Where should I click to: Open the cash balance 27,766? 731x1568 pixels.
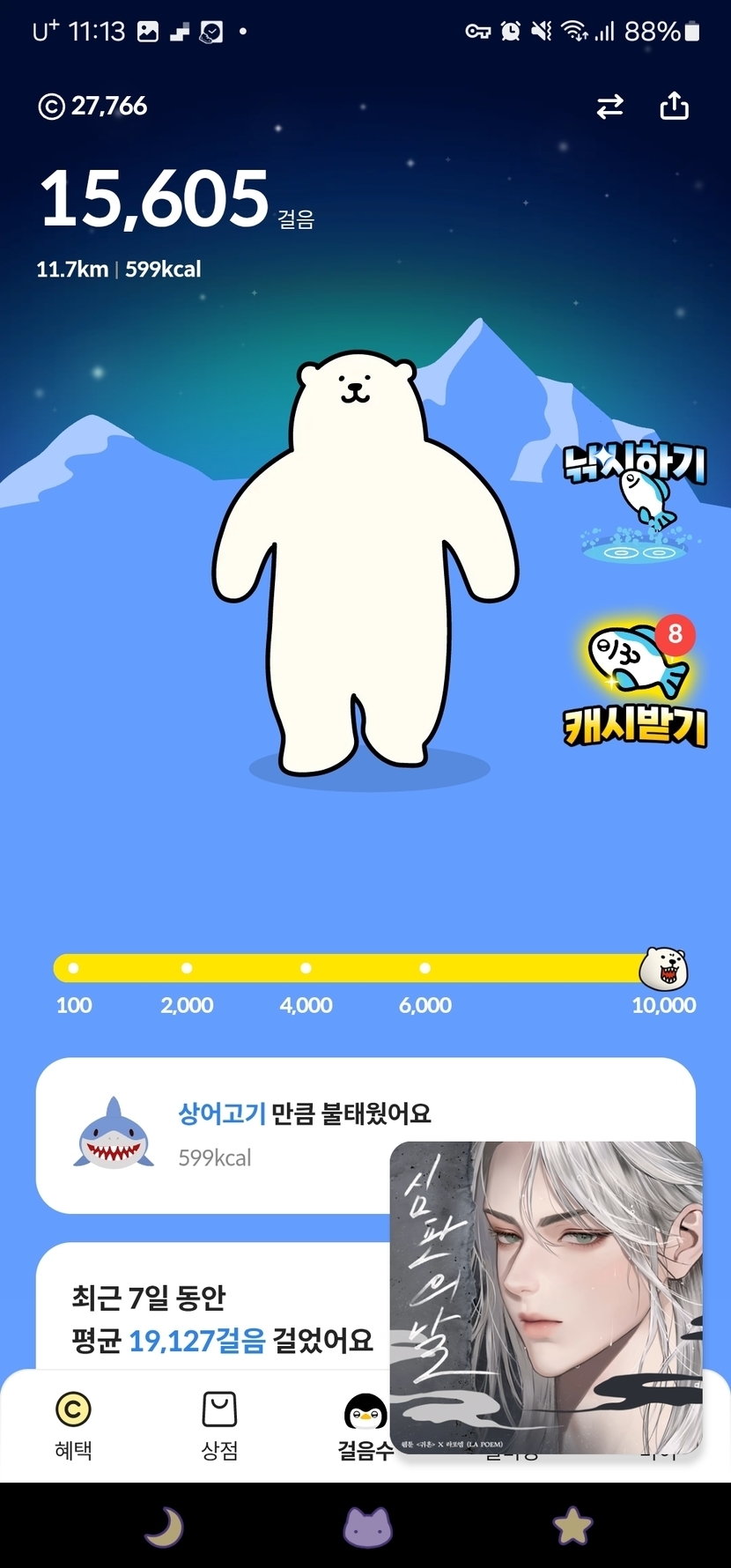click(92, 107)
